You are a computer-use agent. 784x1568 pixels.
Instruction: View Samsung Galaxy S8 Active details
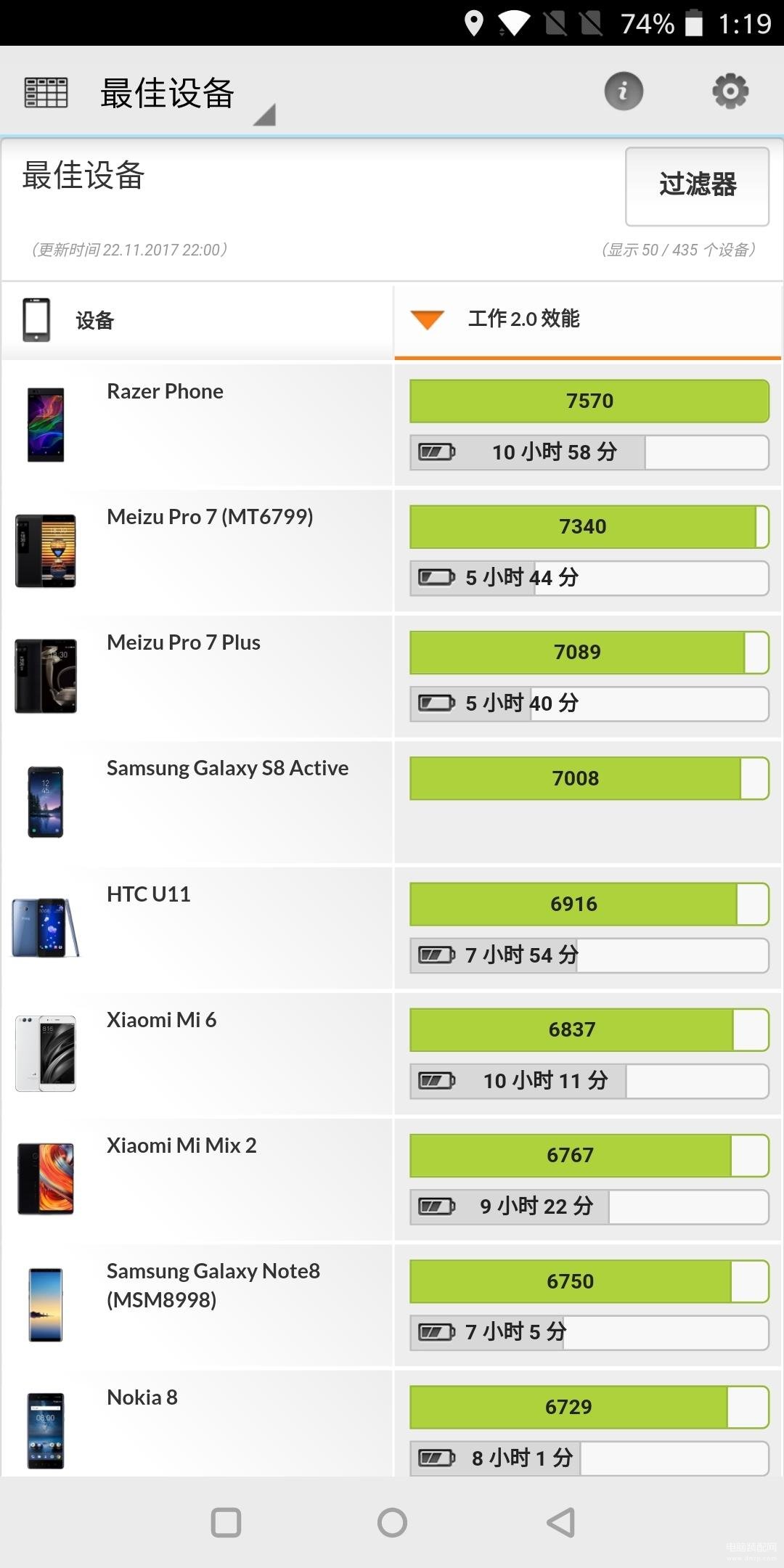(227, 769)
